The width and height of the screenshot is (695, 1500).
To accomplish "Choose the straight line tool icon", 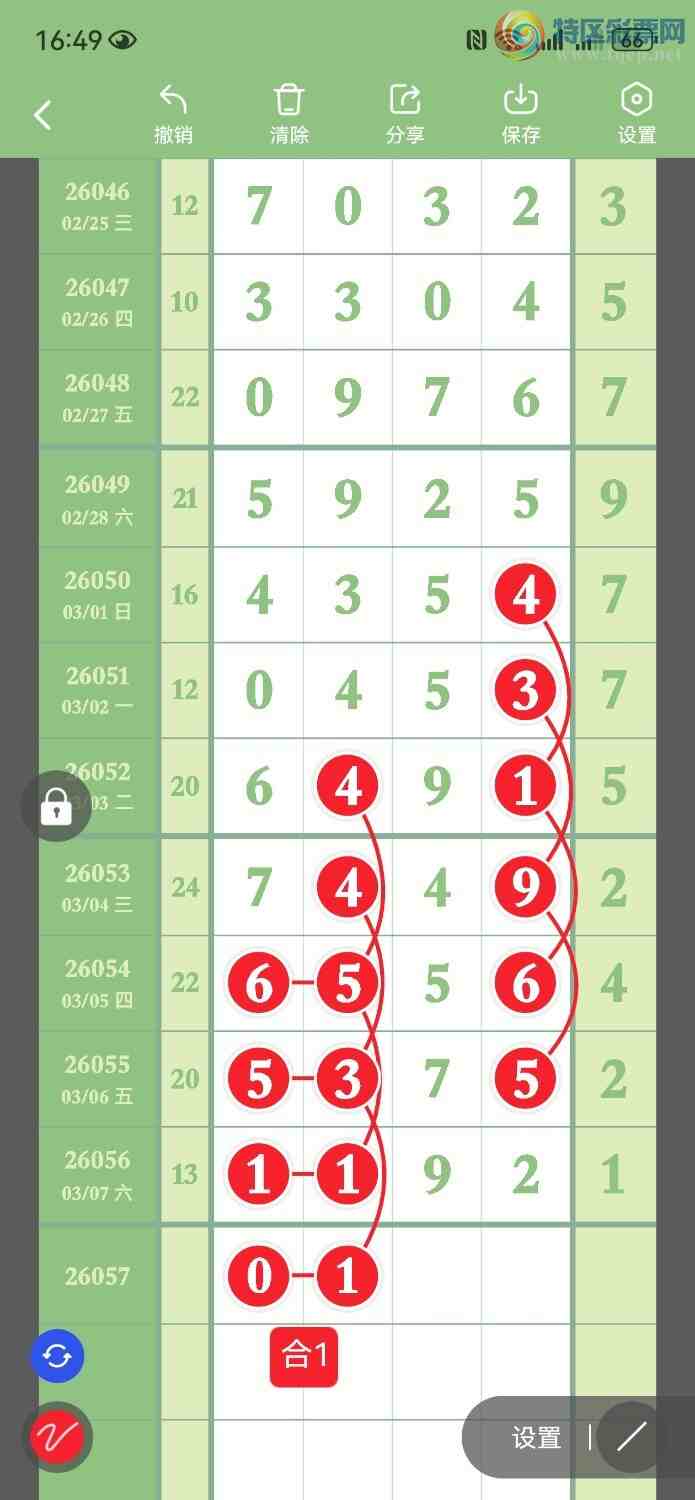I will [x=631, y=1438].
